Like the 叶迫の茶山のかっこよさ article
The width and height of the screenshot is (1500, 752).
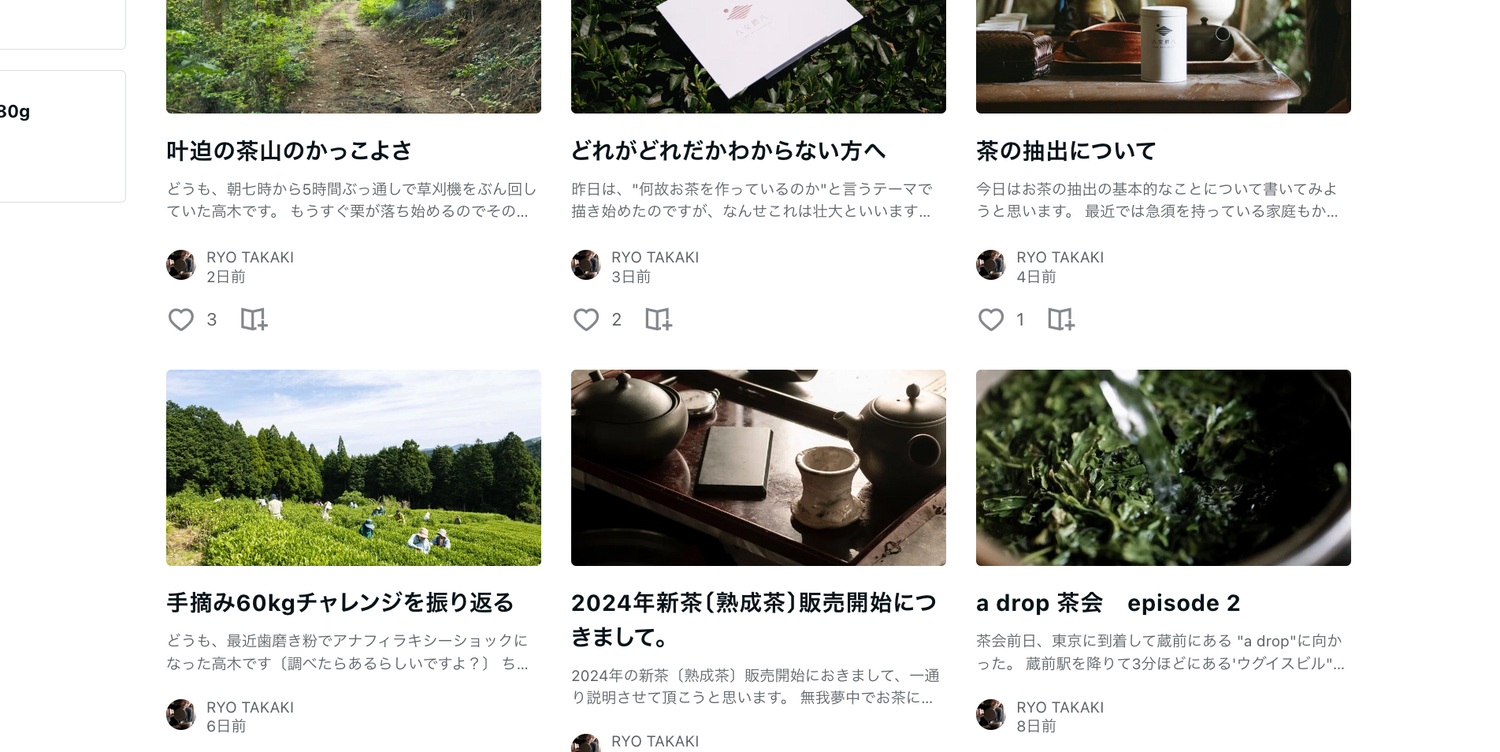(181, 320)
